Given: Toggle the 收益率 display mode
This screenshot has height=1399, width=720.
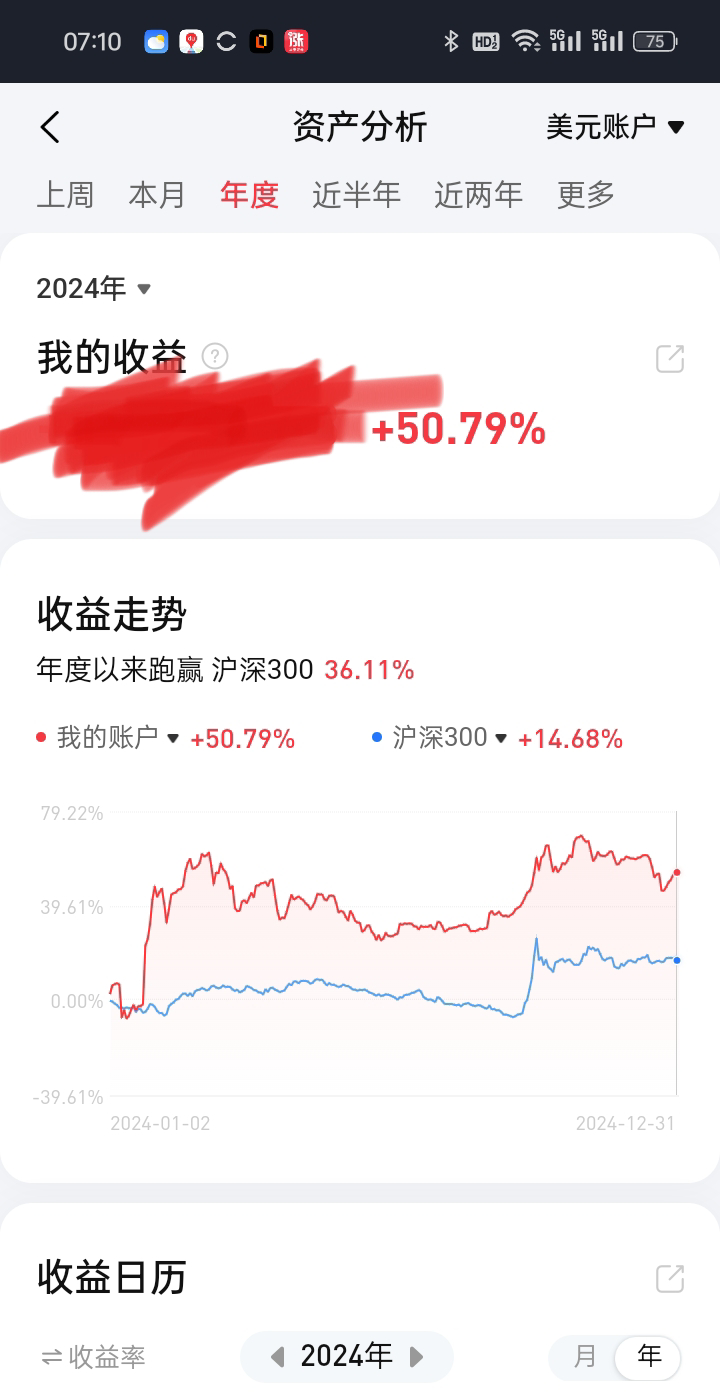Looking at the screenshot, I should click(x=93, y=1357).
